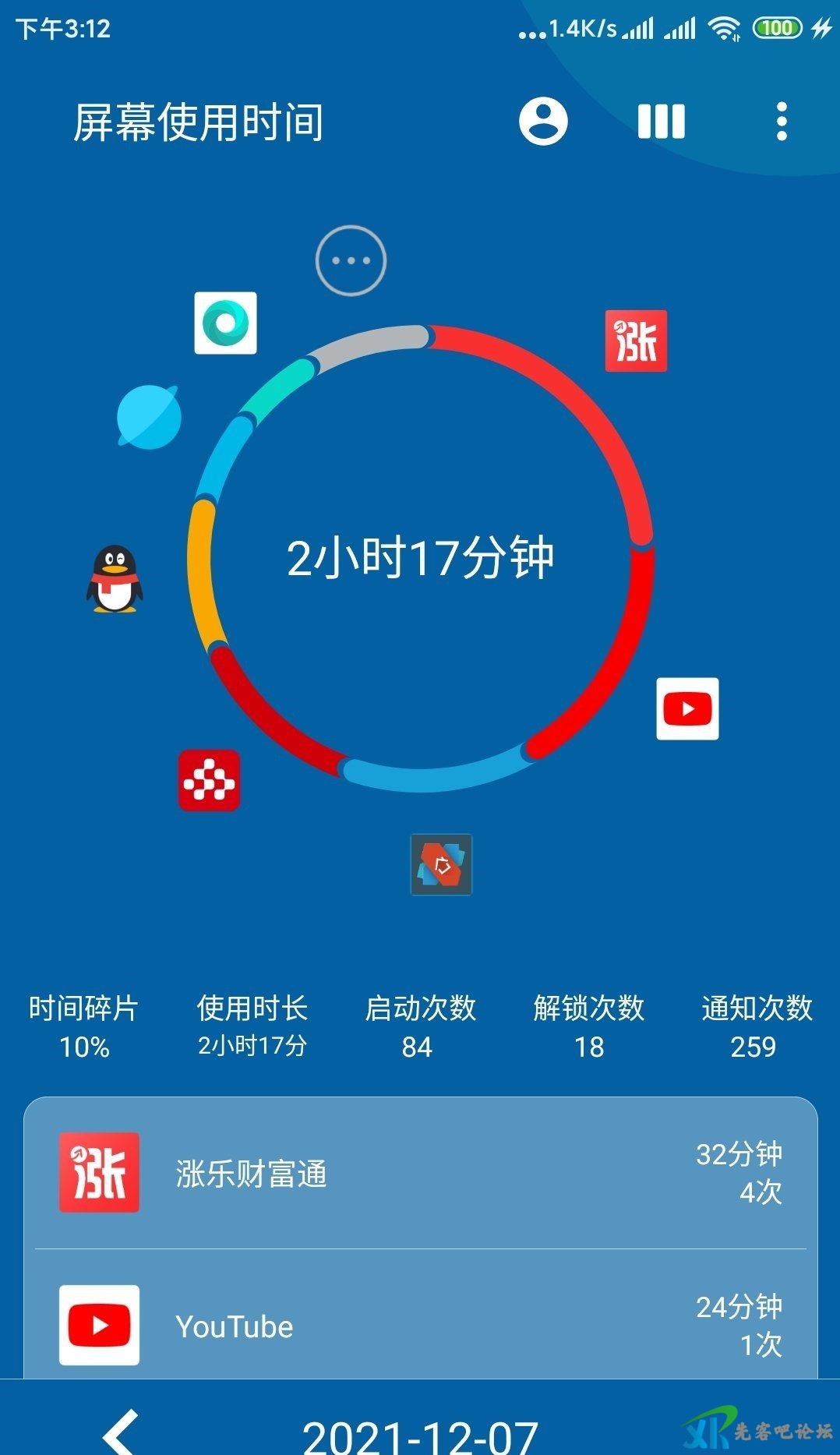Screen dimensions: 840x1455
Task: Select the YouTube icon on the ring
Action: point(687,708)
